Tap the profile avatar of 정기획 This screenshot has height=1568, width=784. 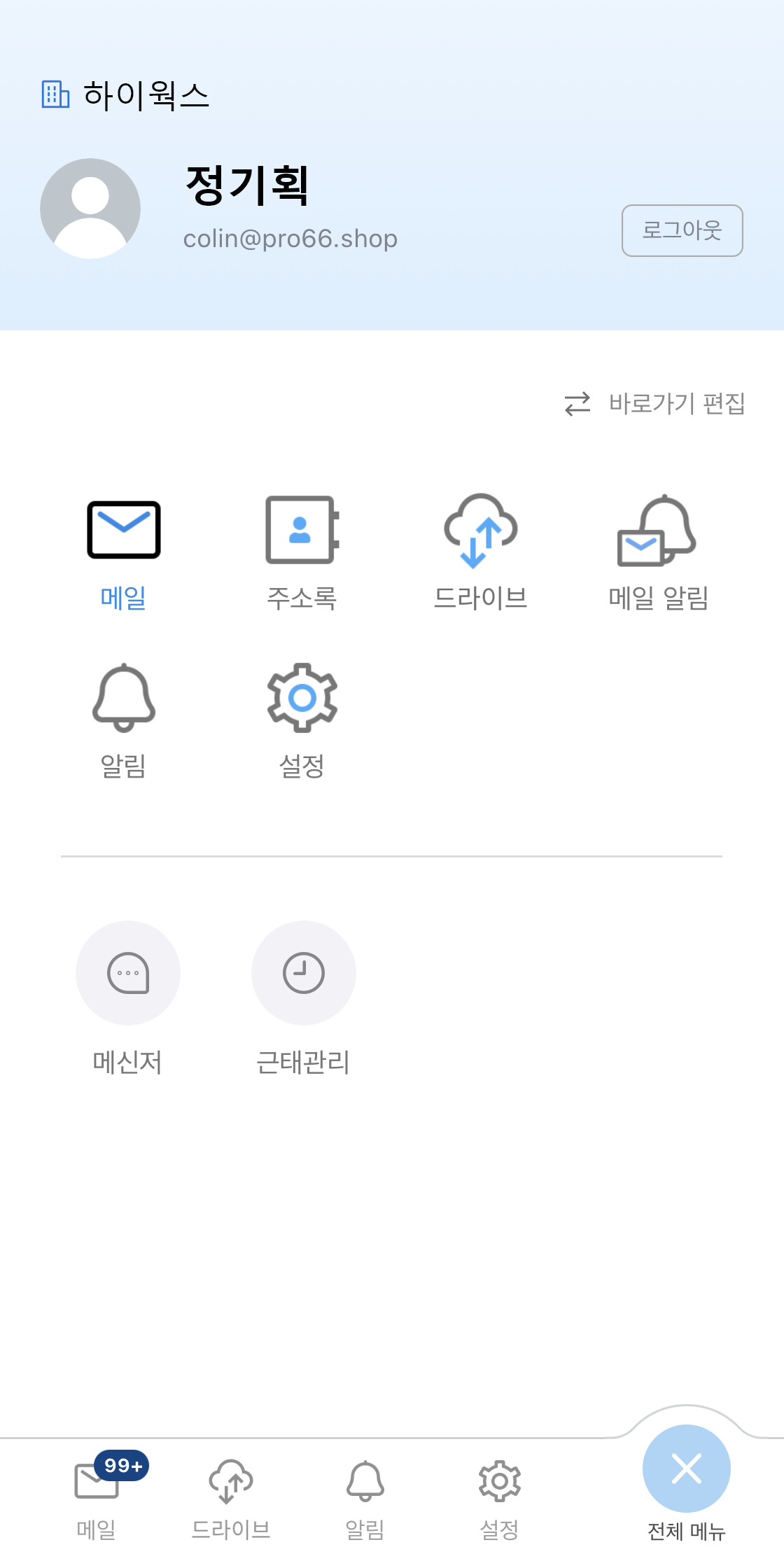90,209
